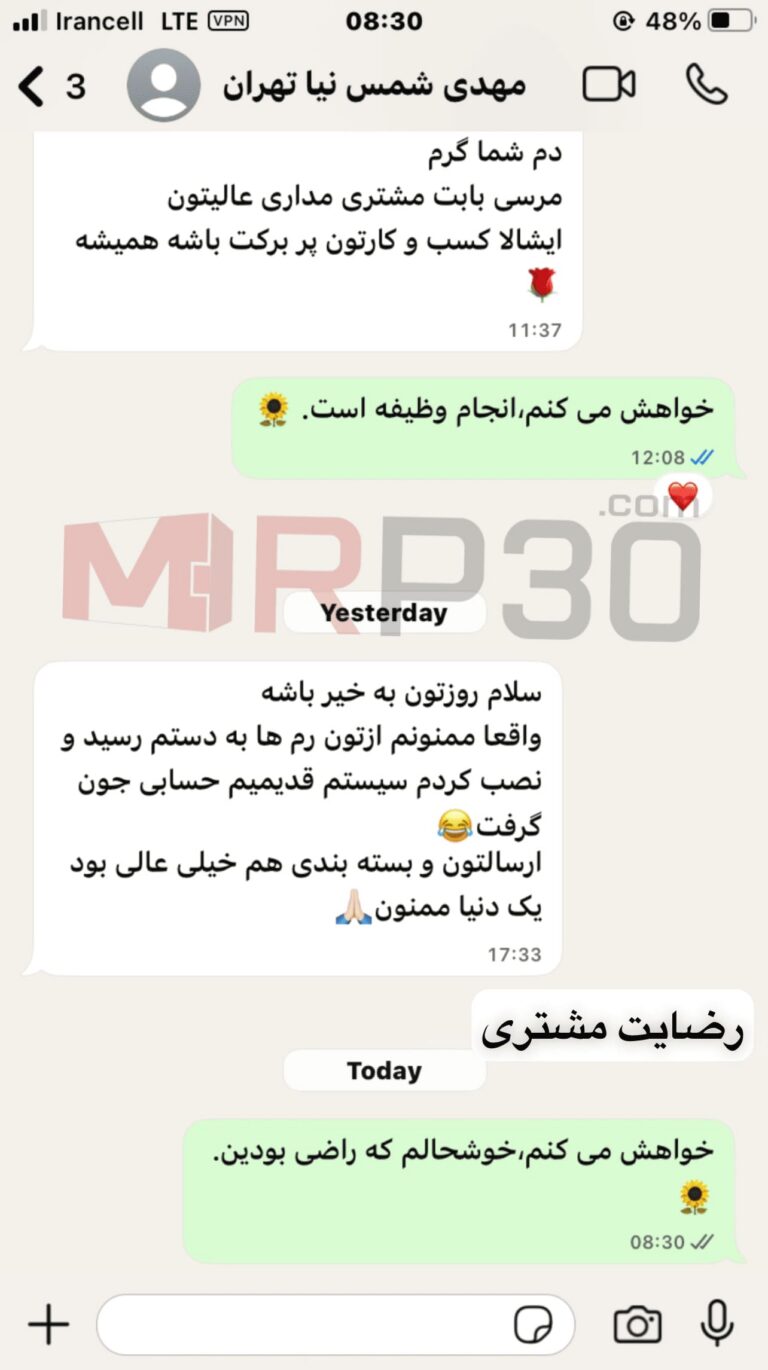Image resolution: width=768 pixels, height=1370 pixels.
Task: Open the sticker picker in the message box
Action: [533, 1326]
